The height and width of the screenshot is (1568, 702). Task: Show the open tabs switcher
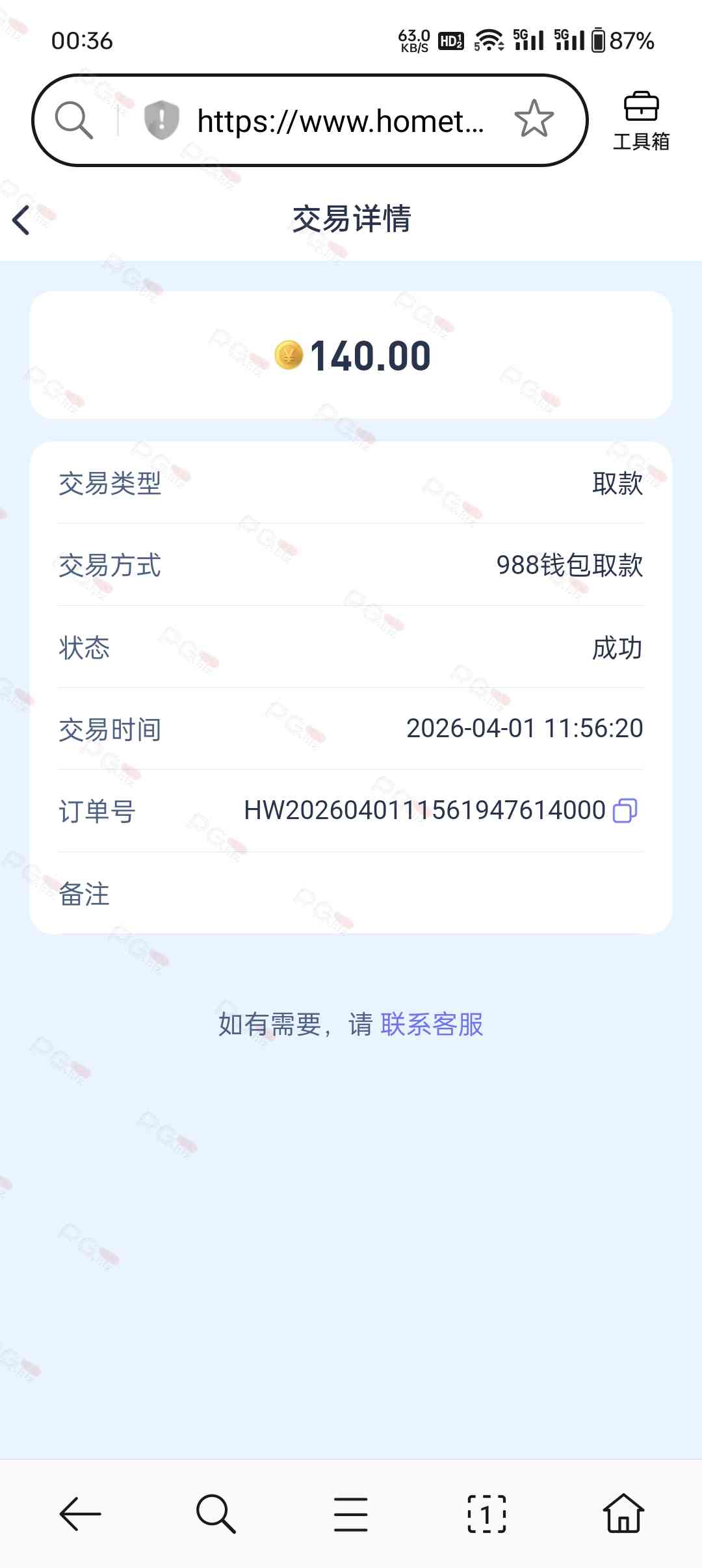[x=487, y=1514]
